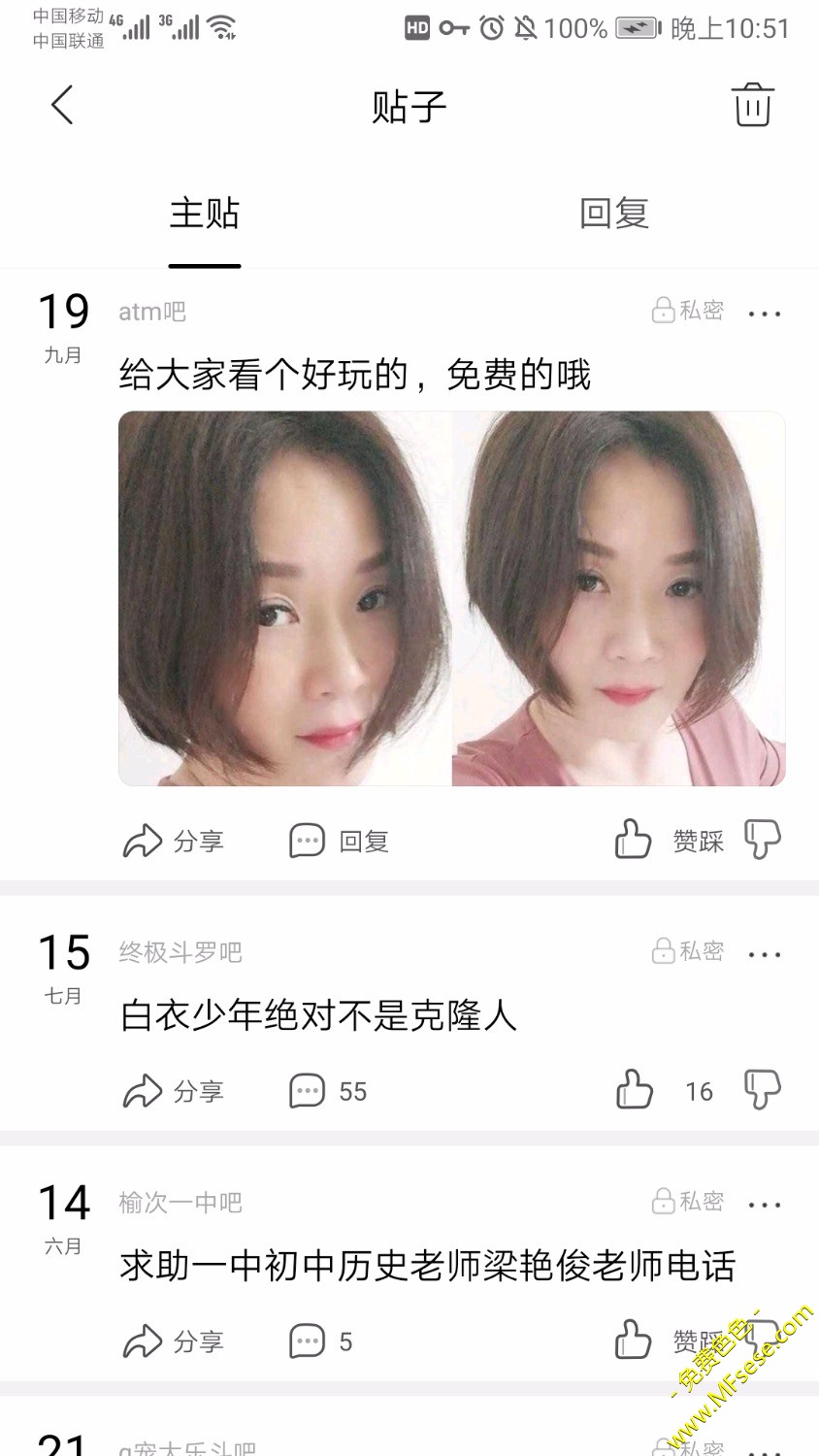Viewport: 819px width, 1456px height.
Task: Dislike the 给大家看个好玩的 post
Action: click(x=763, y=840)
